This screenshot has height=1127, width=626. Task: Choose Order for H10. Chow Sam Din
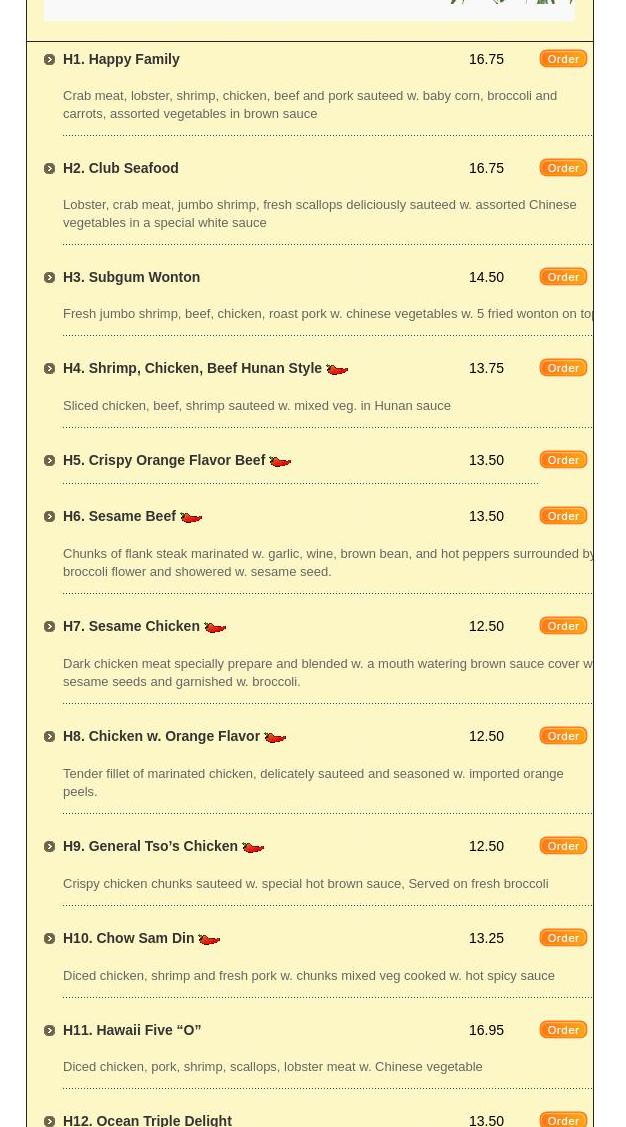pos(563,938)
